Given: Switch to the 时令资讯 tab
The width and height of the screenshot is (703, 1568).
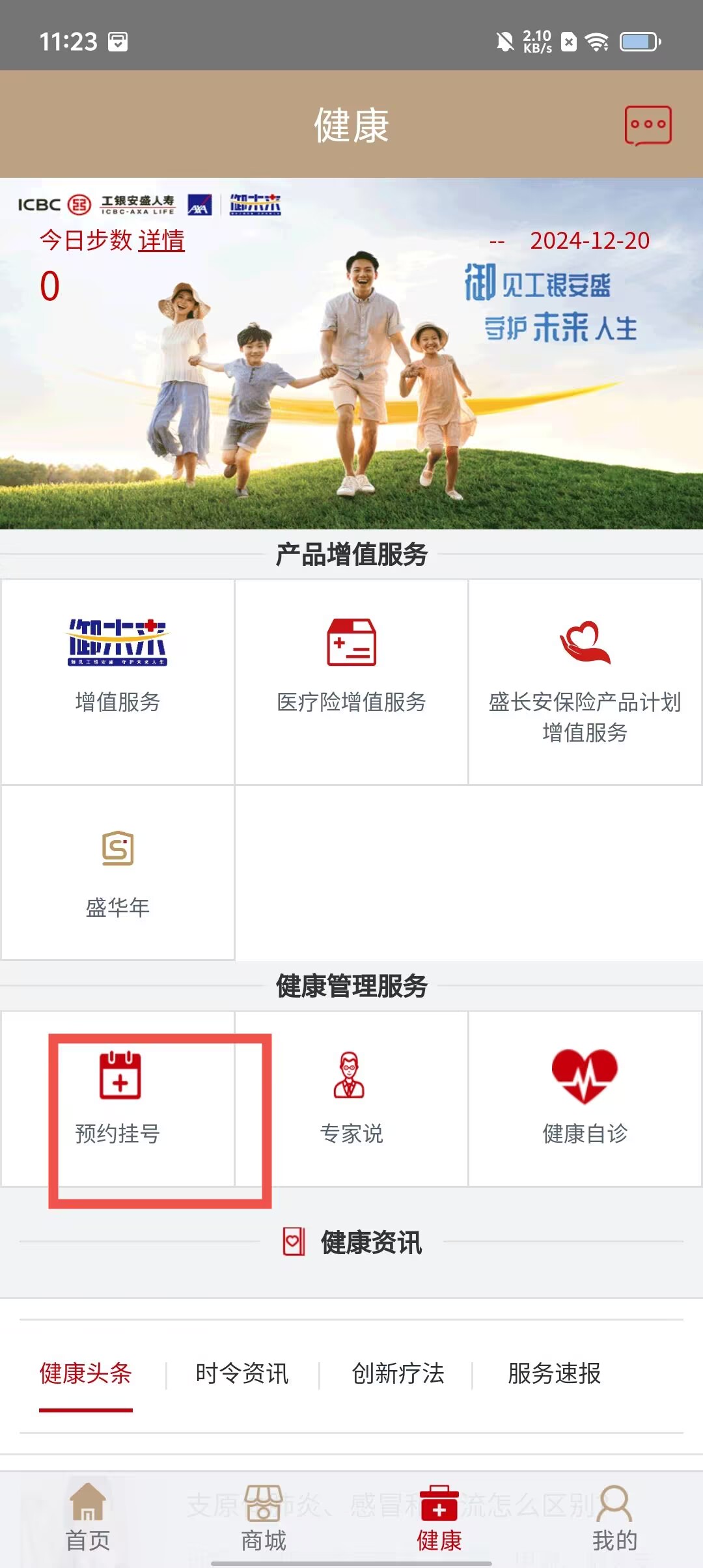Looking at the screenshot, I should pyautogui.click(x=241, y=1374).
